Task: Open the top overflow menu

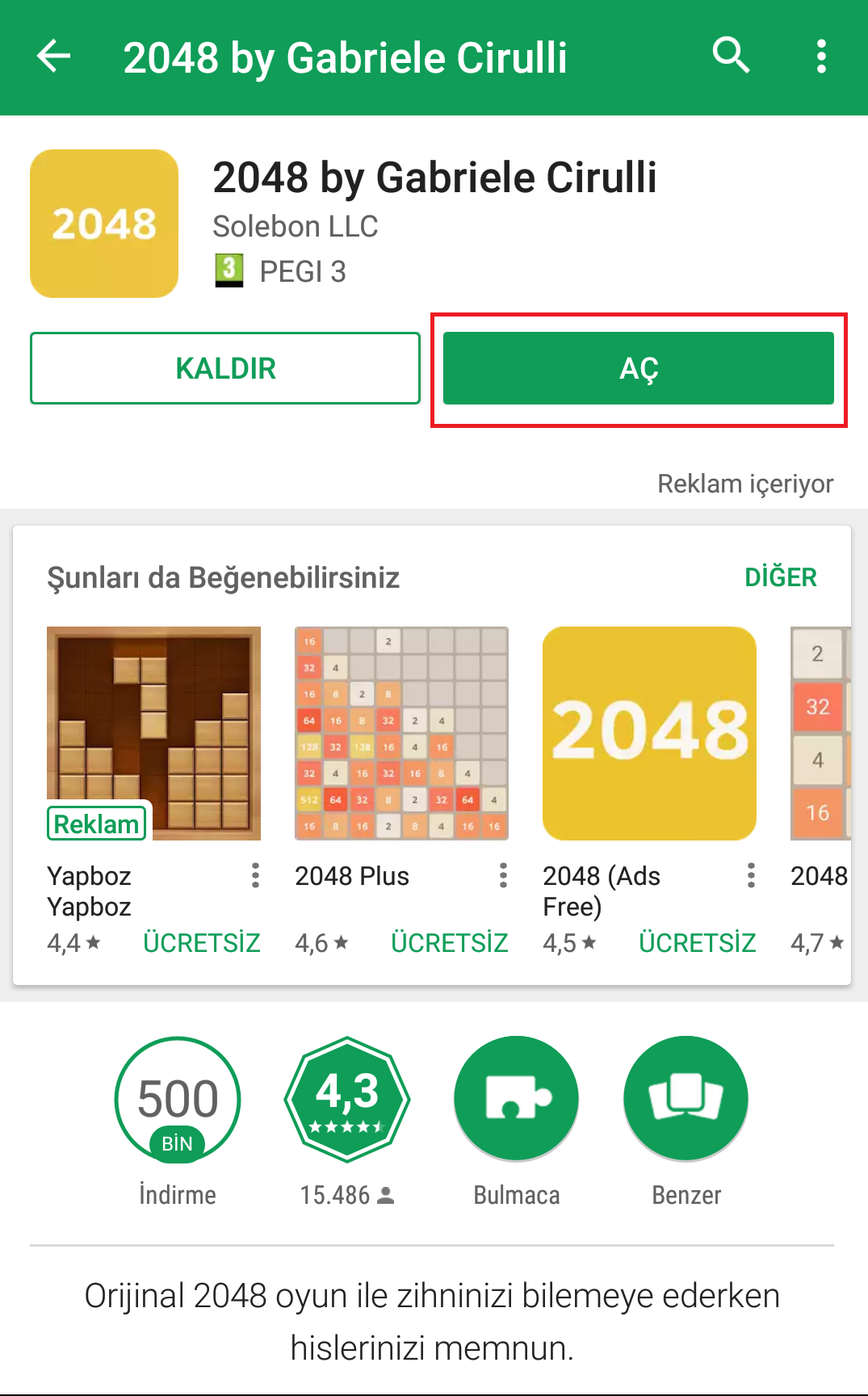Action: (x=821, y=57)
